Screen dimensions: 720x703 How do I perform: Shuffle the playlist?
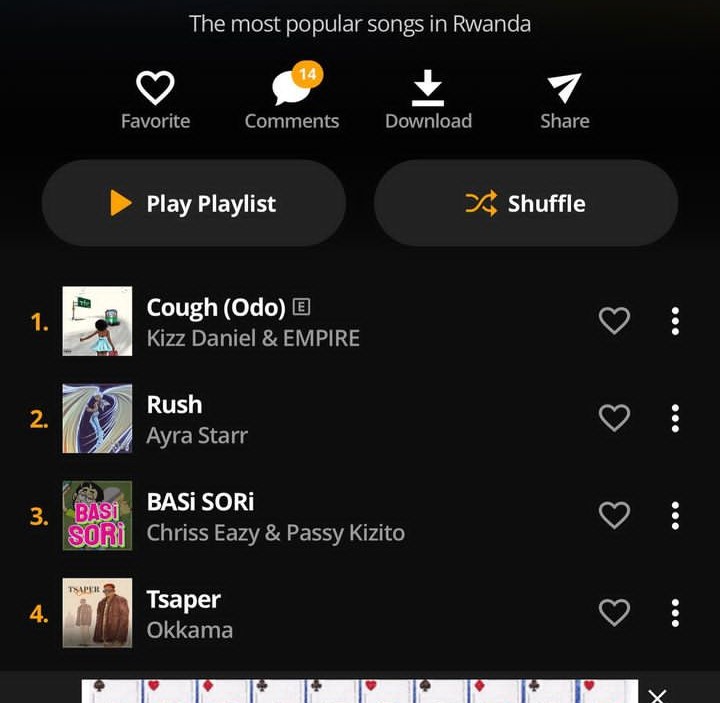(526, 204)
